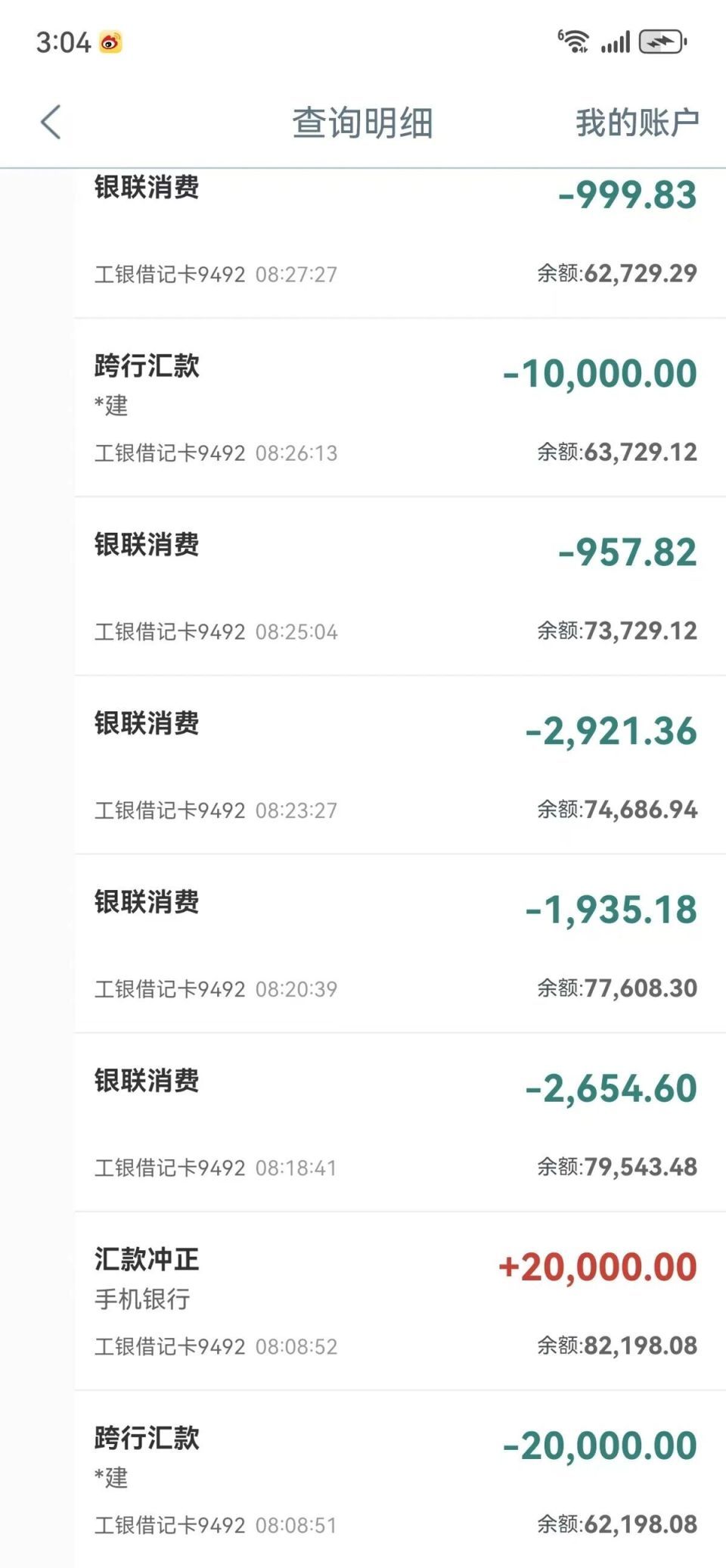Viewport: 726px width, 1568px height.
Task: Go back using the top-left arrow
Action: tap(51, 123)
